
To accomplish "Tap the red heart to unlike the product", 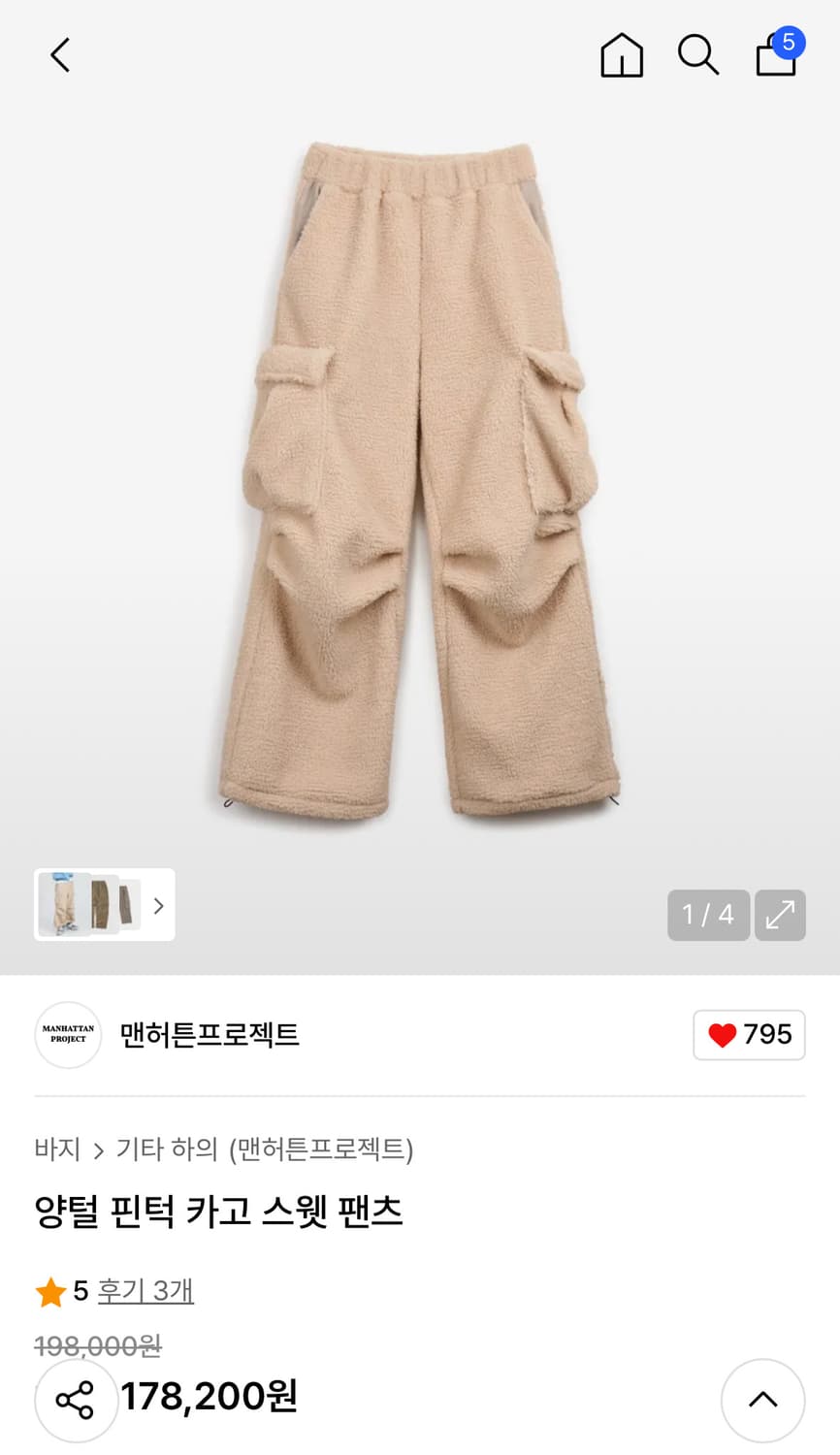I will [x=724, y=1035].
